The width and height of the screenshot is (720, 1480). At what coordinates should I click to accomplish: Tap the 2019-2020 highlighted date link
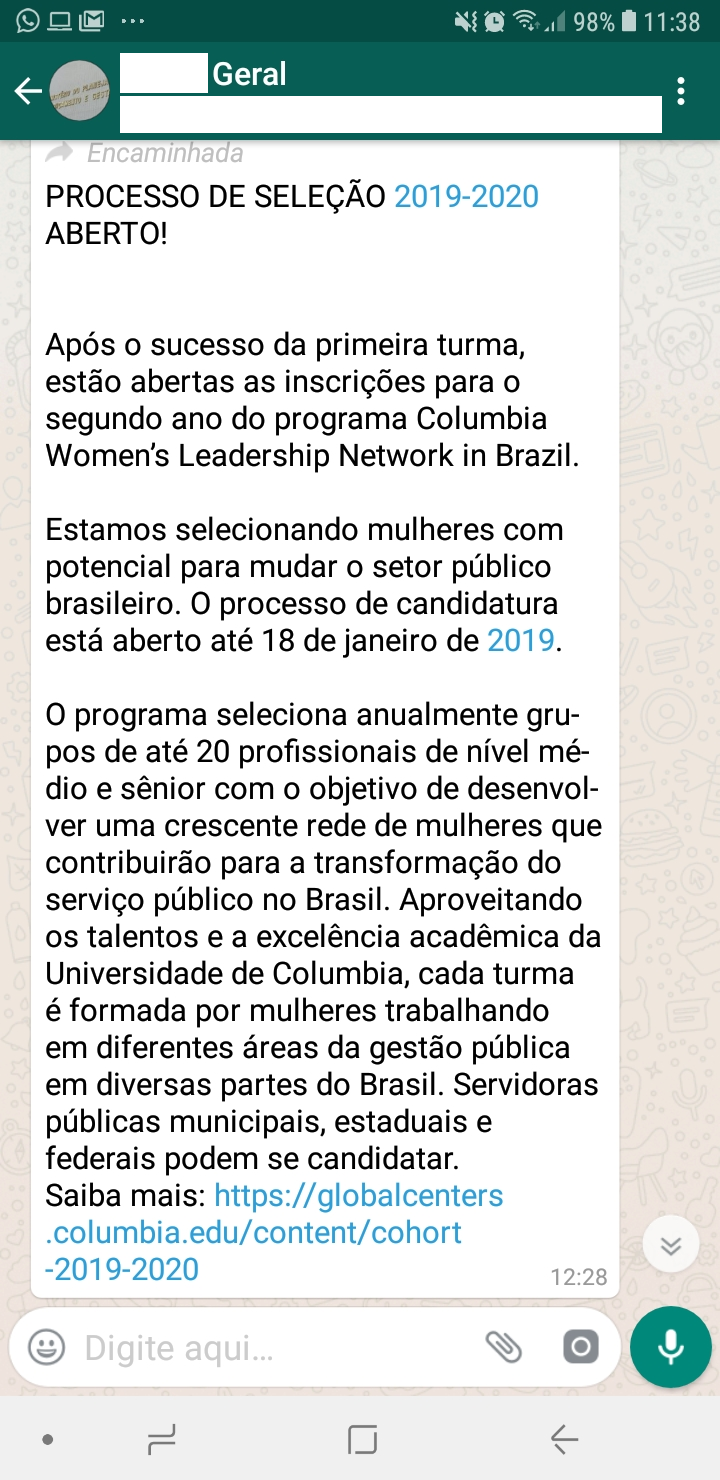(466, 196)
